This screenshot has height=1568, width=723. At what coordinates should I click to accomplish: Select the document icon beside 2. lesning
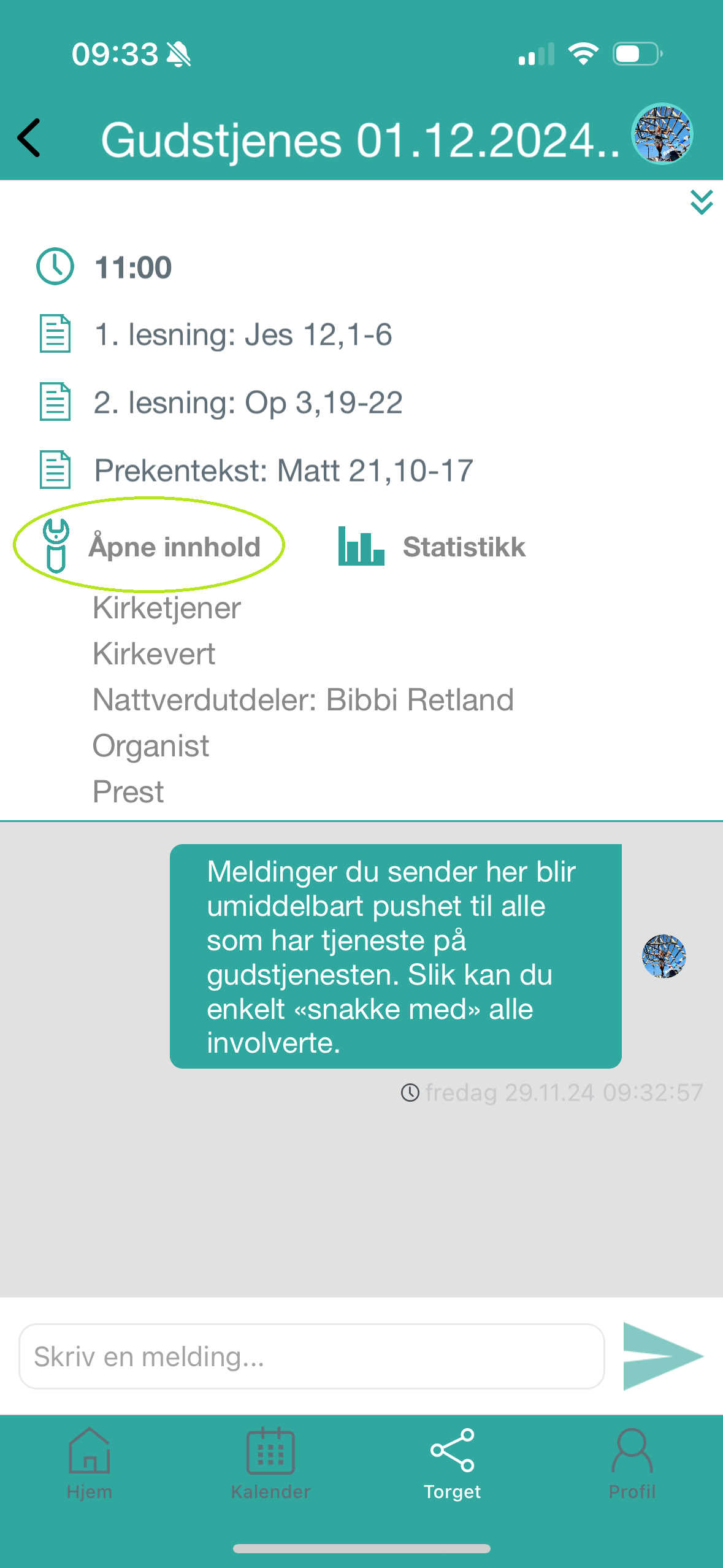click(56, 402)
